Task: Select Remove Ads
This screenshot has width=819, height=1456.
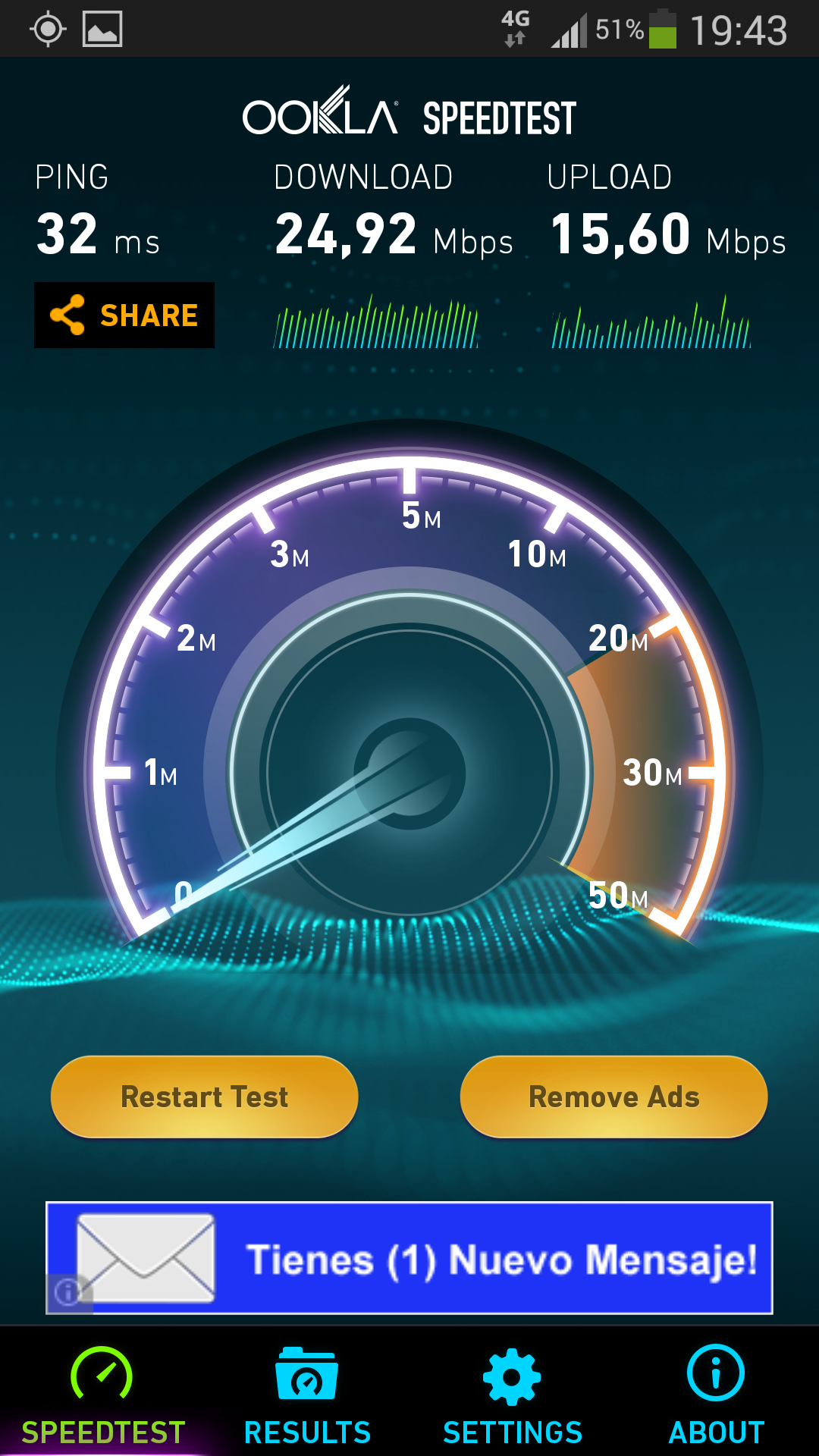Action: click(613, 1097)
